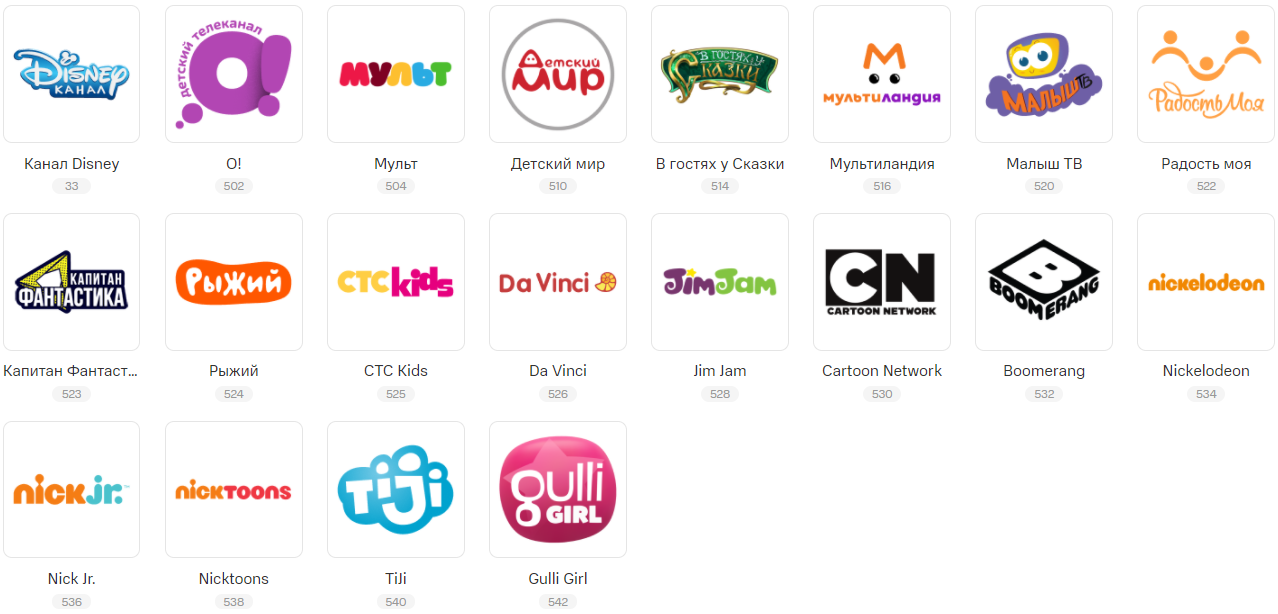Open Капитан Фантастика channel tile
The height and width of the screenshot is (614, 1278).
(71, 282)
